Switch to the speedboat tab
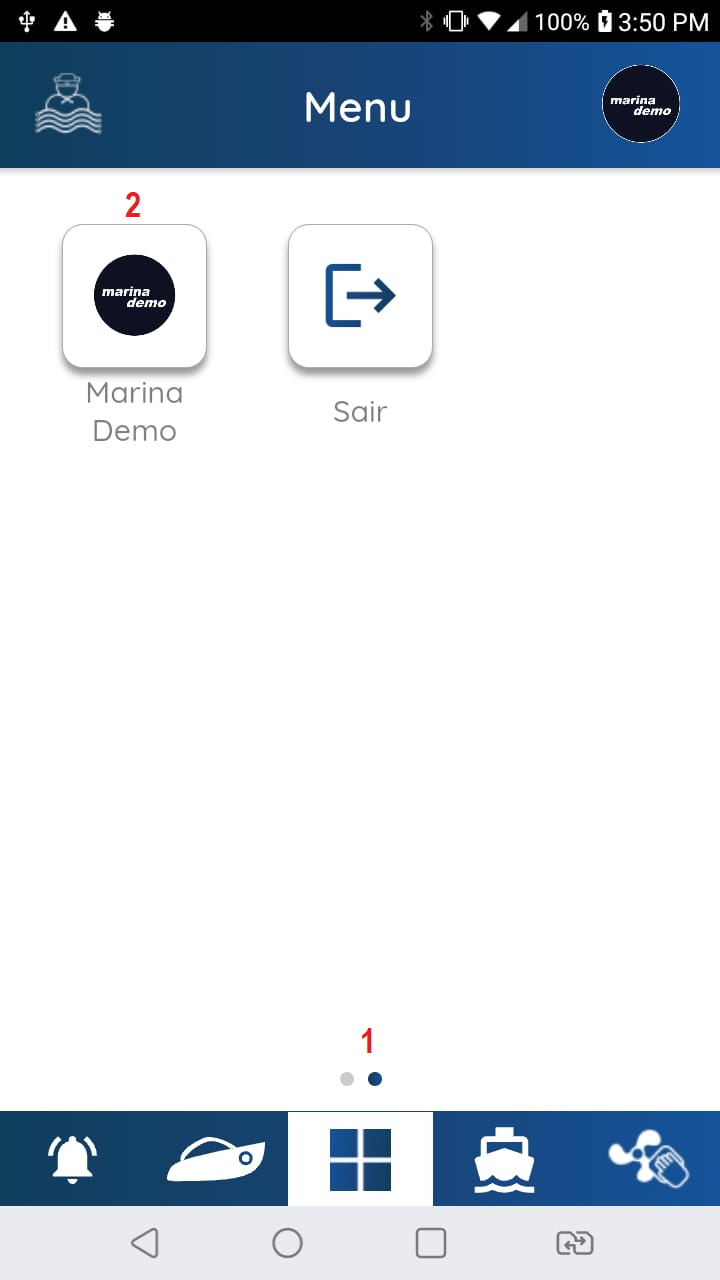 coord(216,1159)
